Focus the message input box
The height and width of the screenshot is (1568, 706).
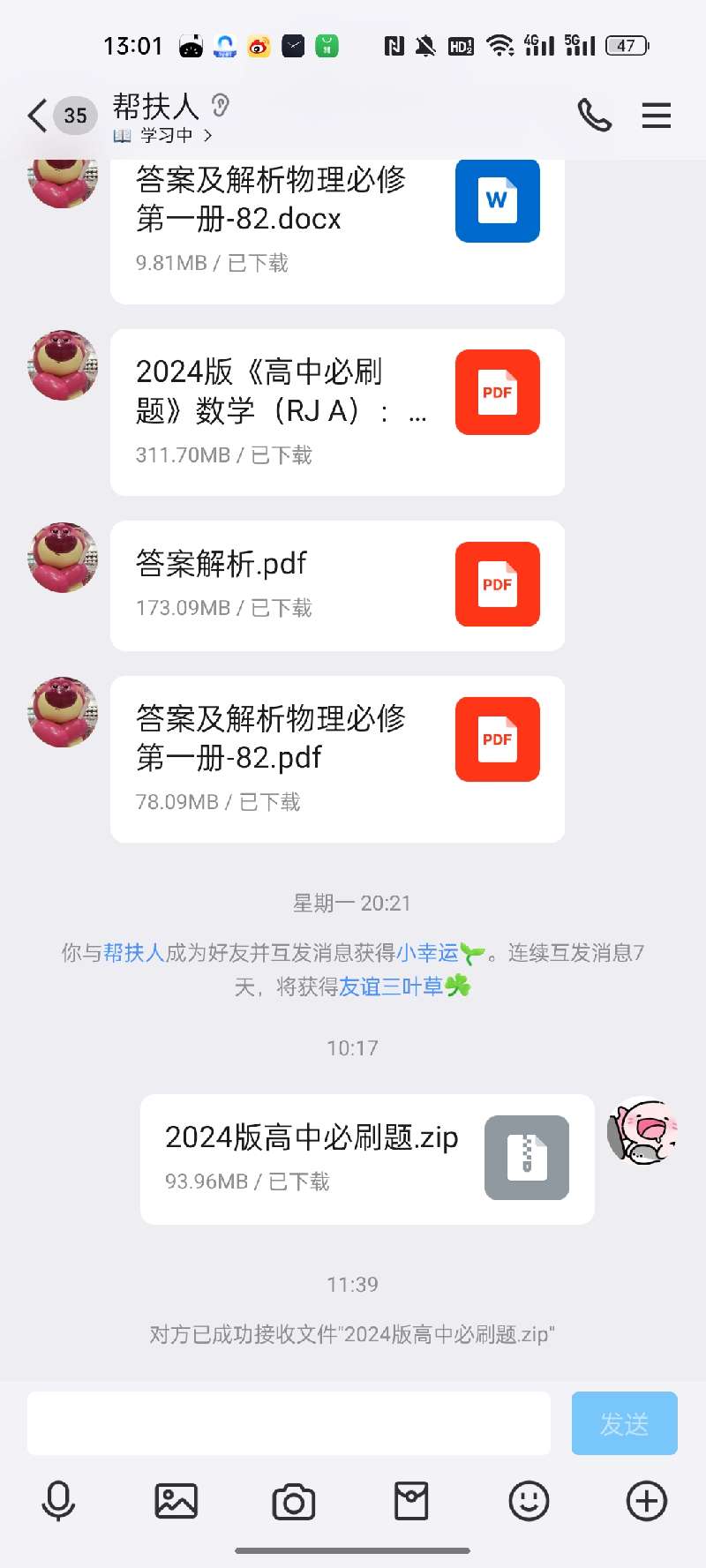pos(289,1423)
